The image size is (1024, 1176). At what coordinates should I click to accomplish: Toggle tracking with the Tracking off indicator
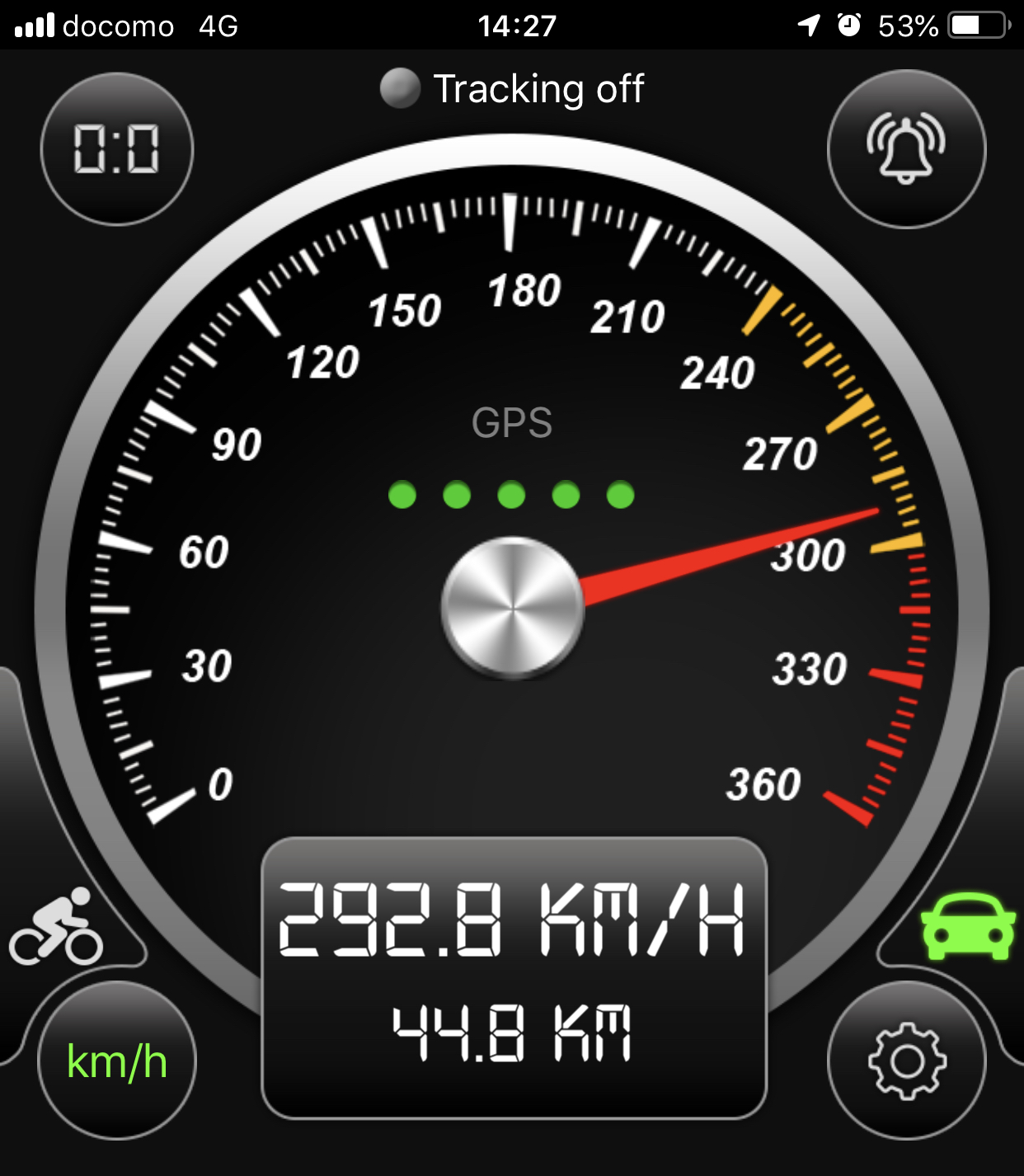coord(512,89)
